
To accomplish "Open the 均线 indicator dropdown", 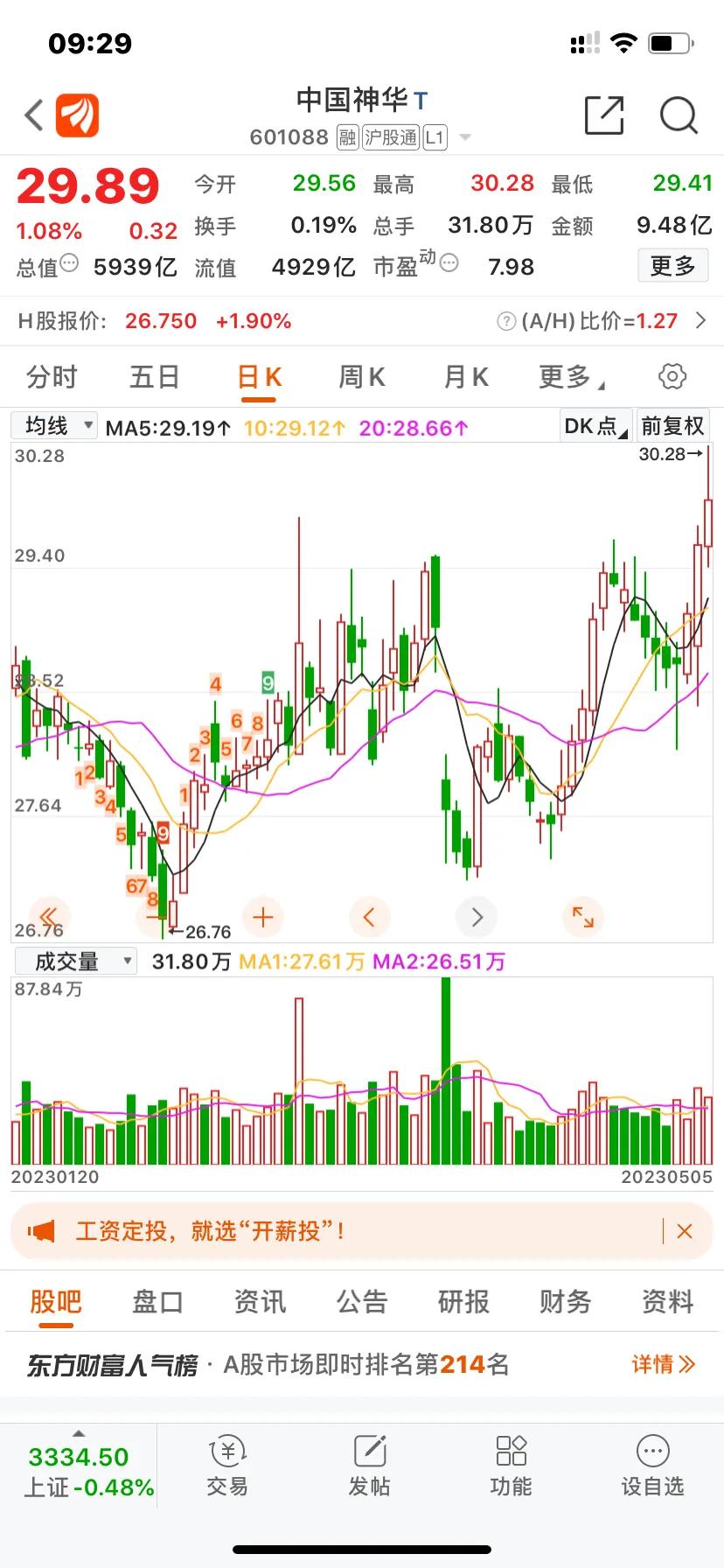I will pyautogui.click(x=52, y=425).
